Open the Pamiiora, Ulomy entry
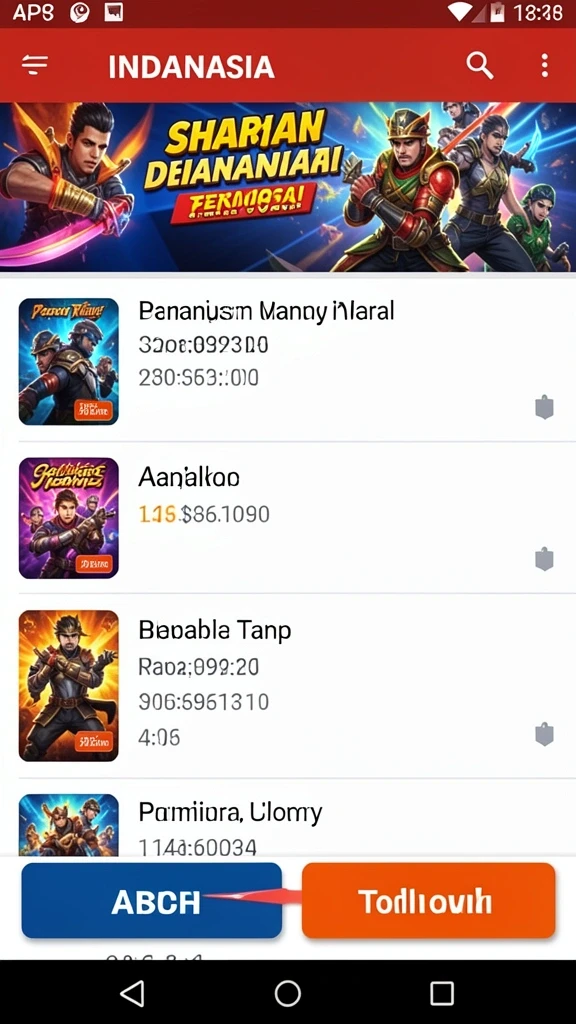 click(288, 818)
